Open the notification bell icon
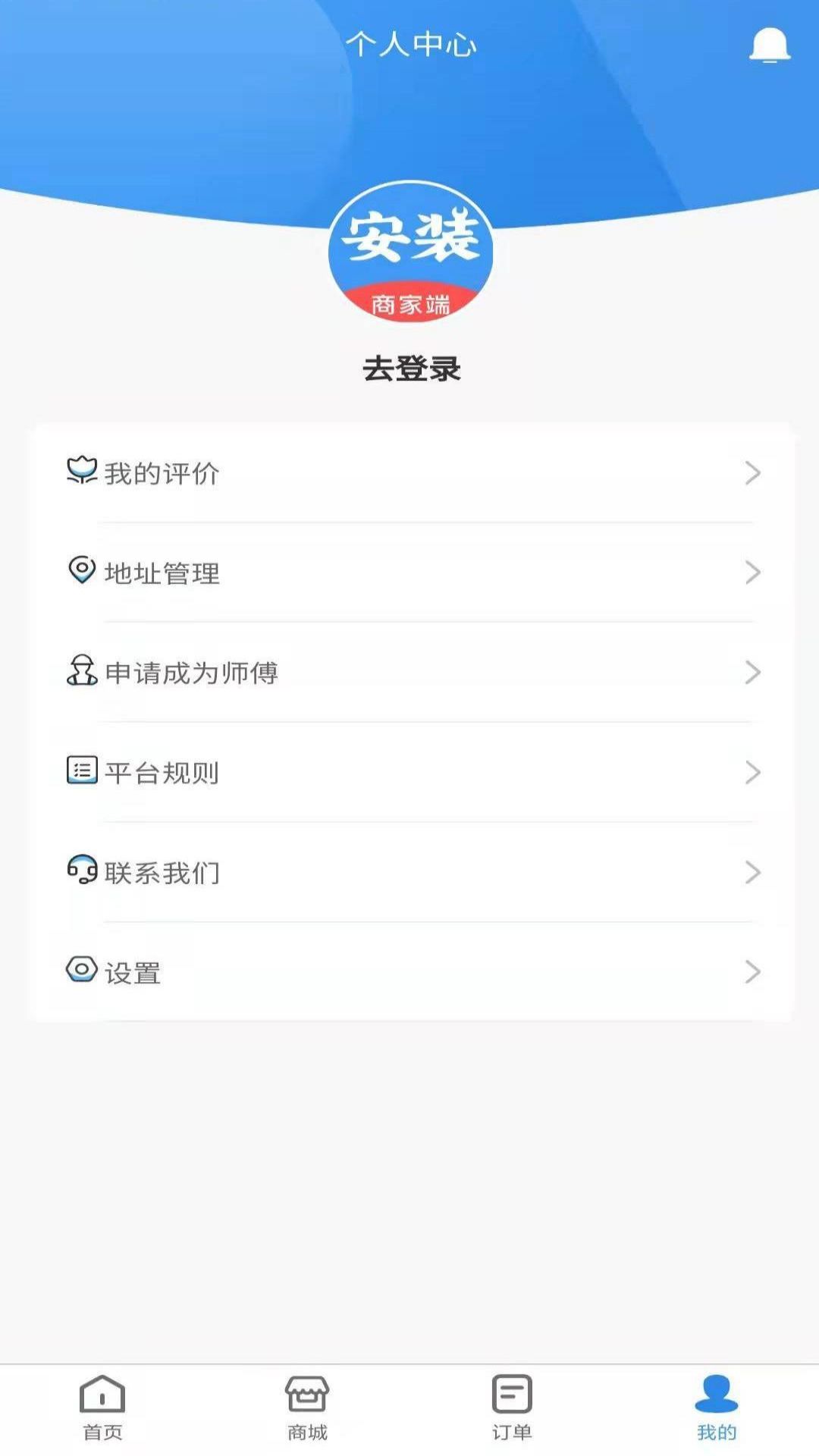Image resolution: width=819 pixels, height=1456 pixels. (x=768, y=44)
